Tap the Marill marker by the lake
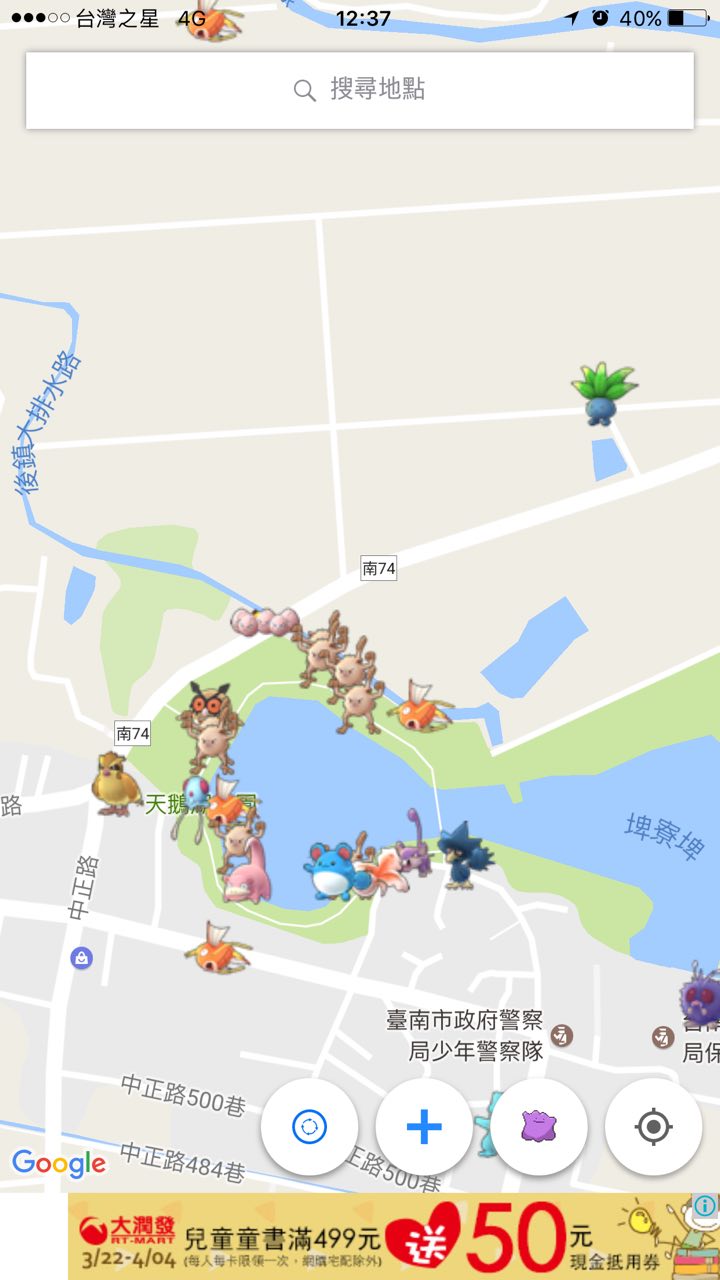Viewport: 720px width, 1280px height. pyautogui.click(x=330, y=870)
